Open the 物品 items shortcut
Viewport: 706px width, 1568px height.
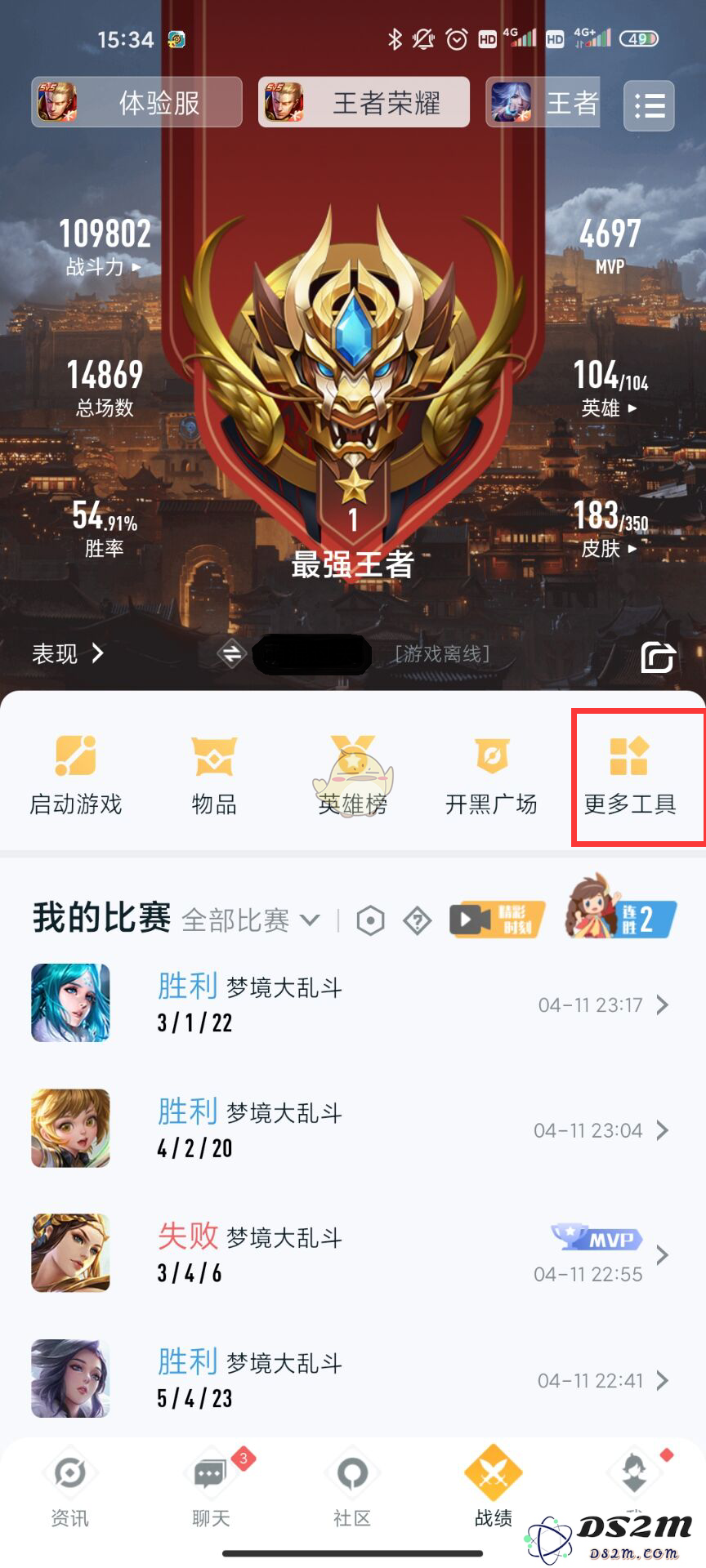pos(214,776)
